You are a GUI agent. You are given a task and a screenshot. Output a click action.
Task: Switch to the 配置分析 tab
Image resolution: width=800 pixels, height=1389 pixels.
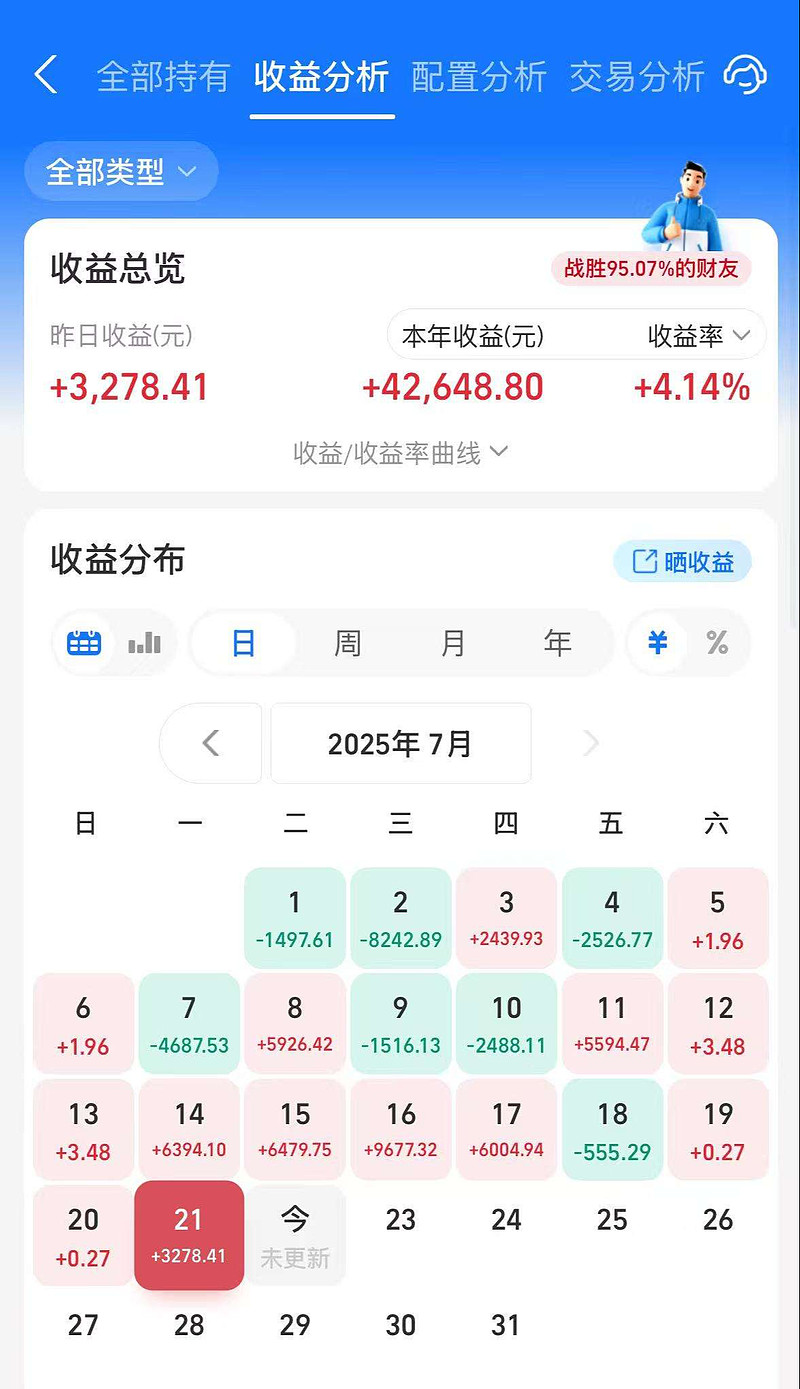coord(479,77)
